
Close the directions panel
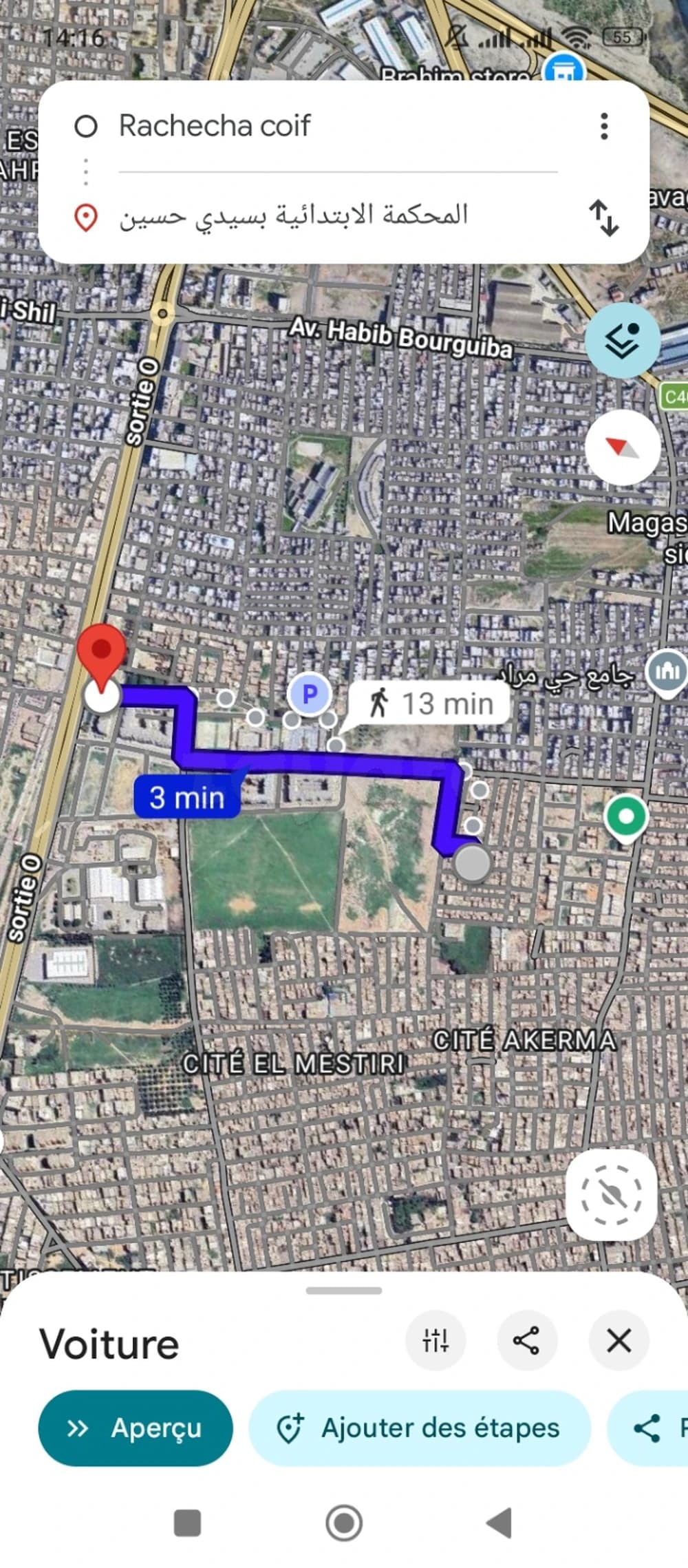[619, 1340]
